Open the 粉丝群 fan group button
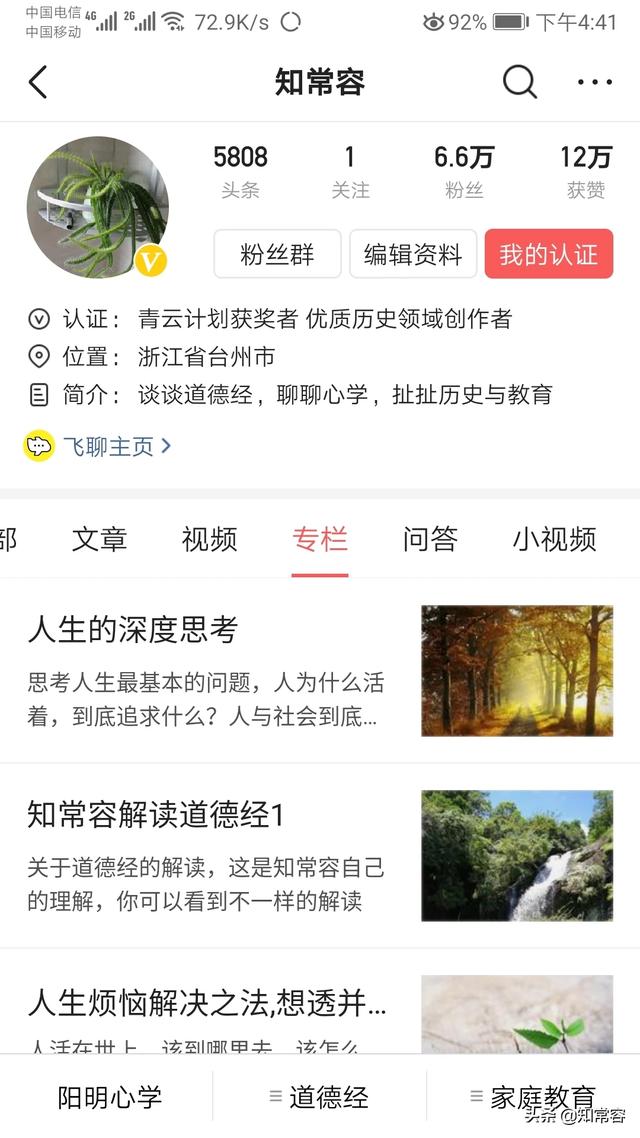The height and width of the screenshot is (1138, 640). click(x=277, y=254)
